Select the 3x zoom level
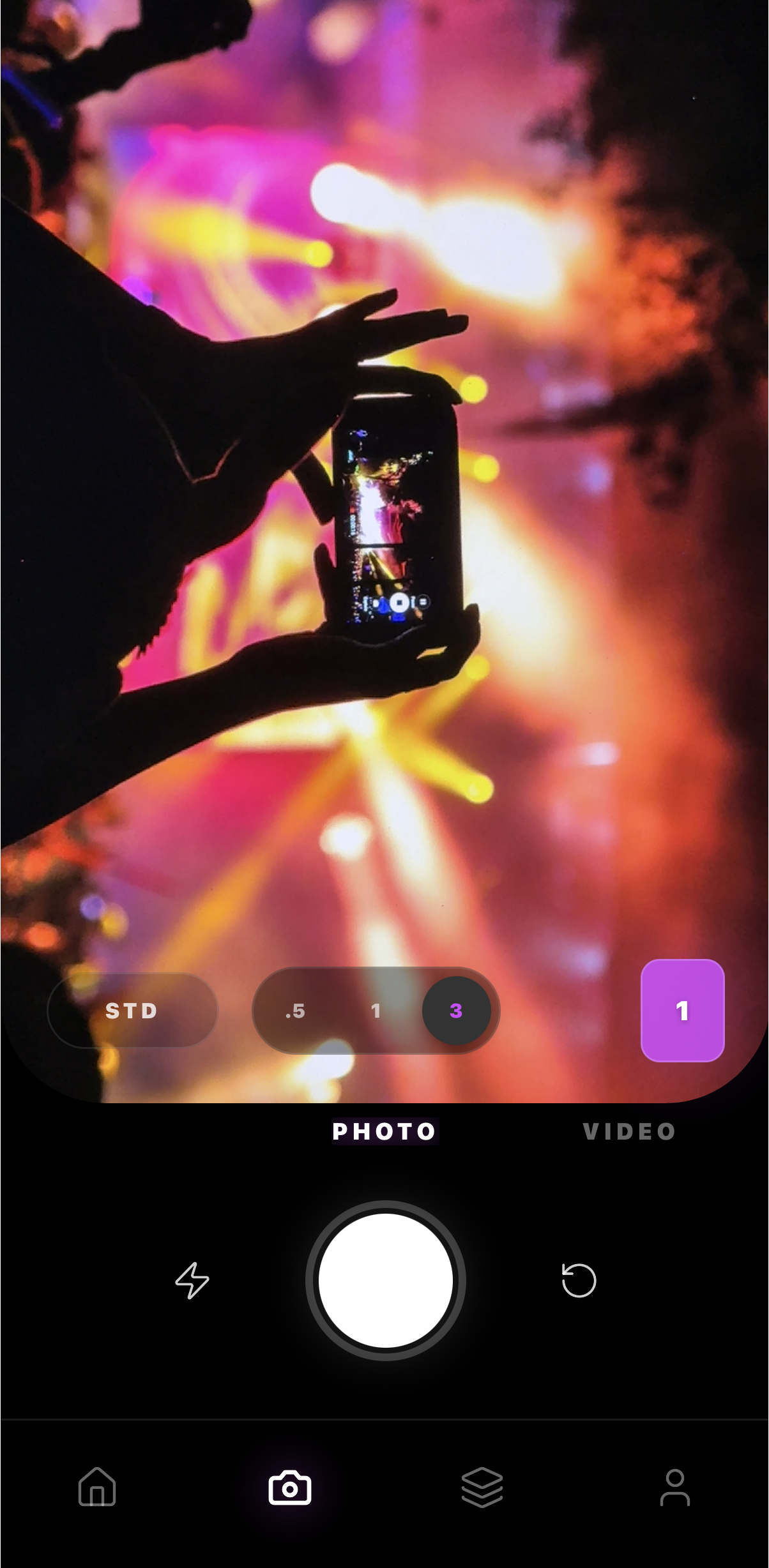The height and width of the screenshot is (1568, 769). tap(456, 1011)
